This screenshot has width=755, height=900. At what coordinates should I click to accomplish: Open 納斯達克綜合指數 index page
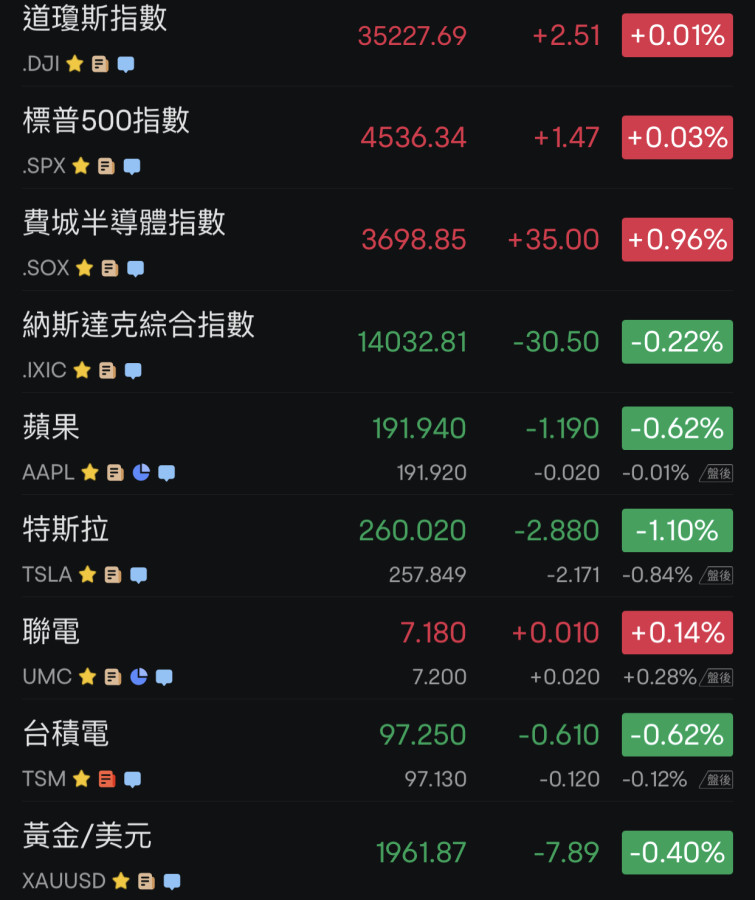point(139,326)
